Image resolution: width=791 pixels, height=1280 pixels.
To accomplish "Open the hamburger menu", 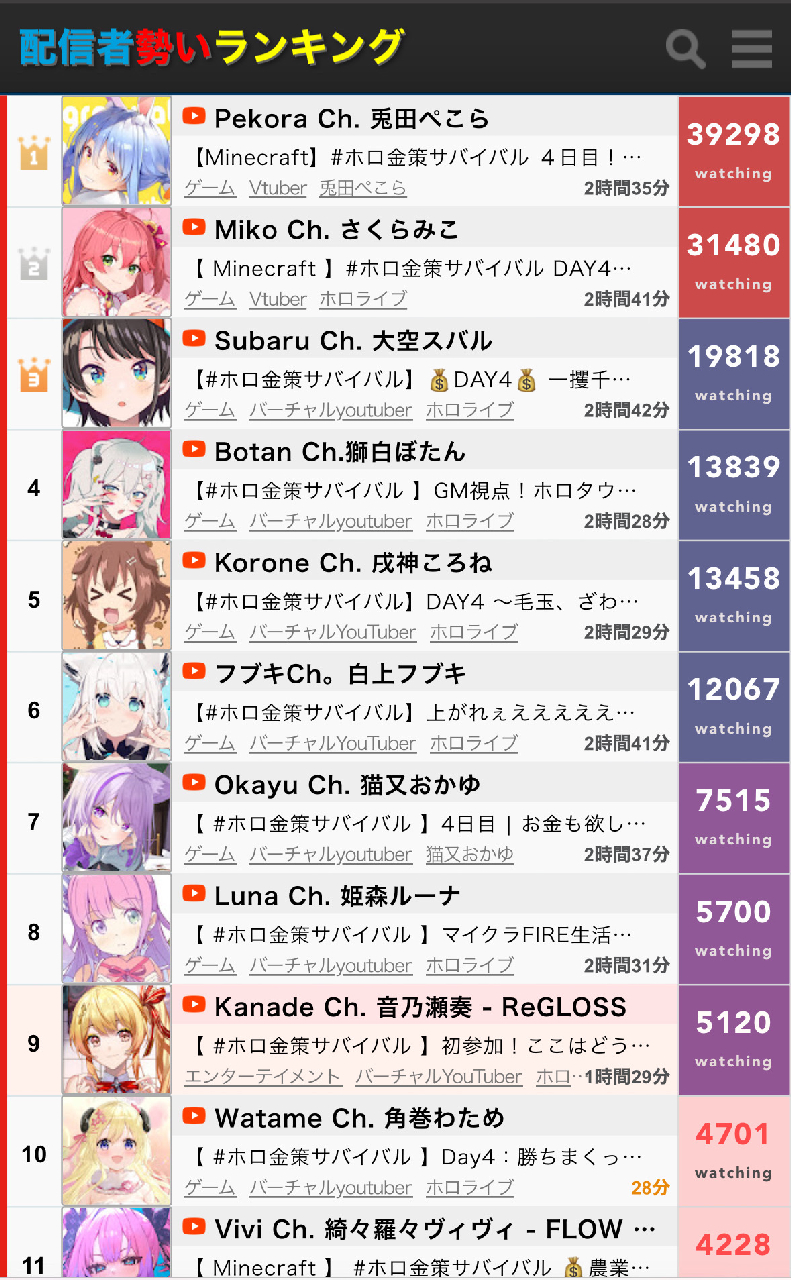I will [x=751, y=48].
